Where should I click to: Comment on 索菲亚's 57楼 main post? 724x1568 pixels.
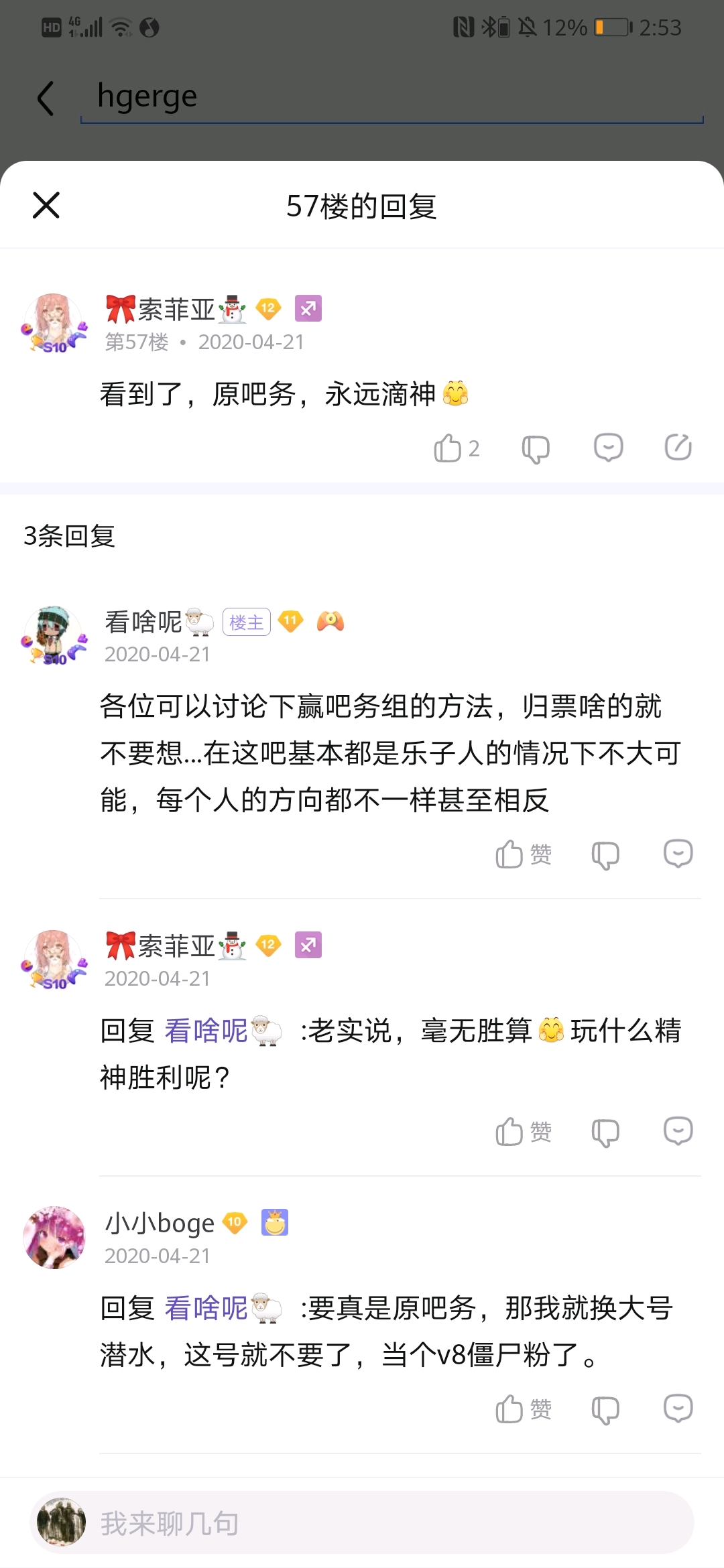pos(609,448)
